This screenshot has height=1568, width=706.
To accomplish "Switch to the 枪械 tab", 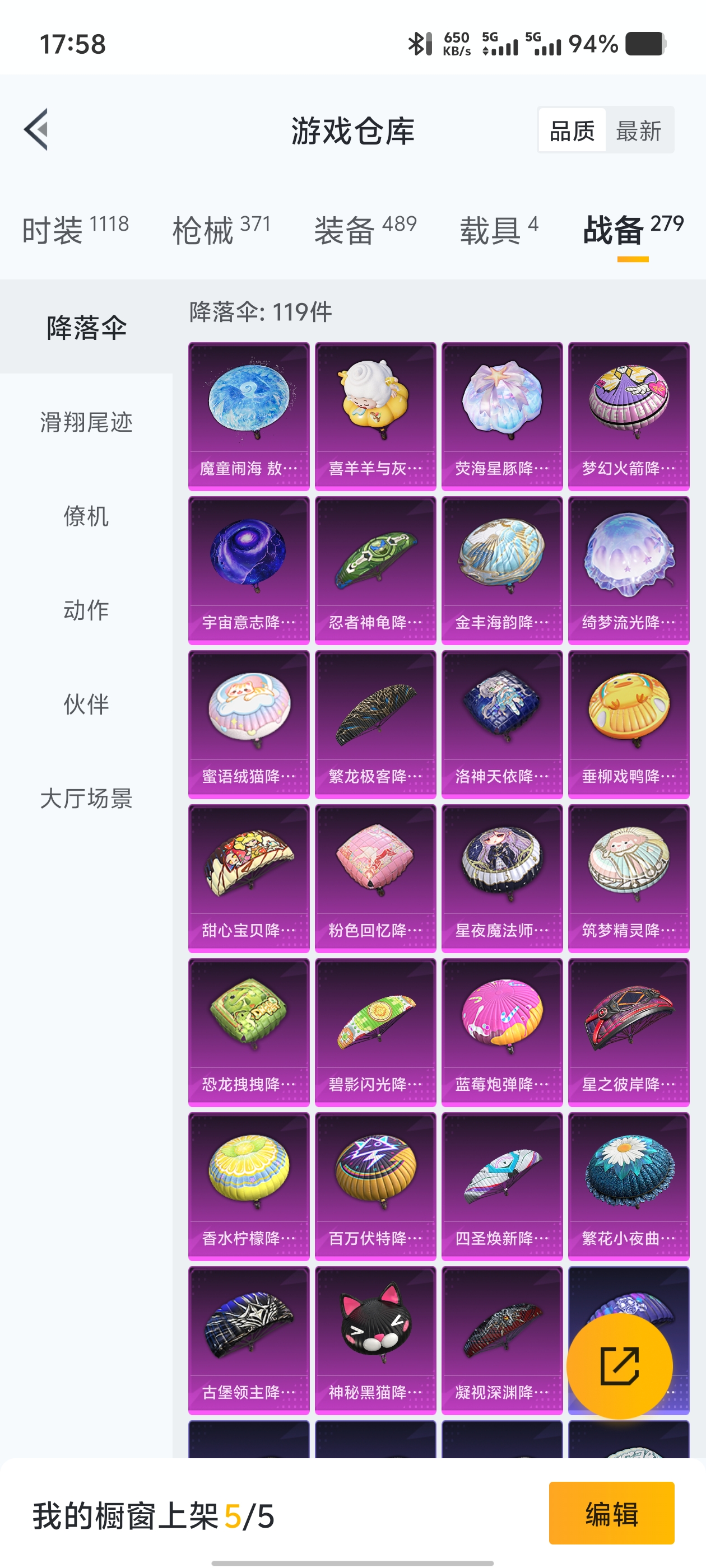I will click(x=221, y=230).
